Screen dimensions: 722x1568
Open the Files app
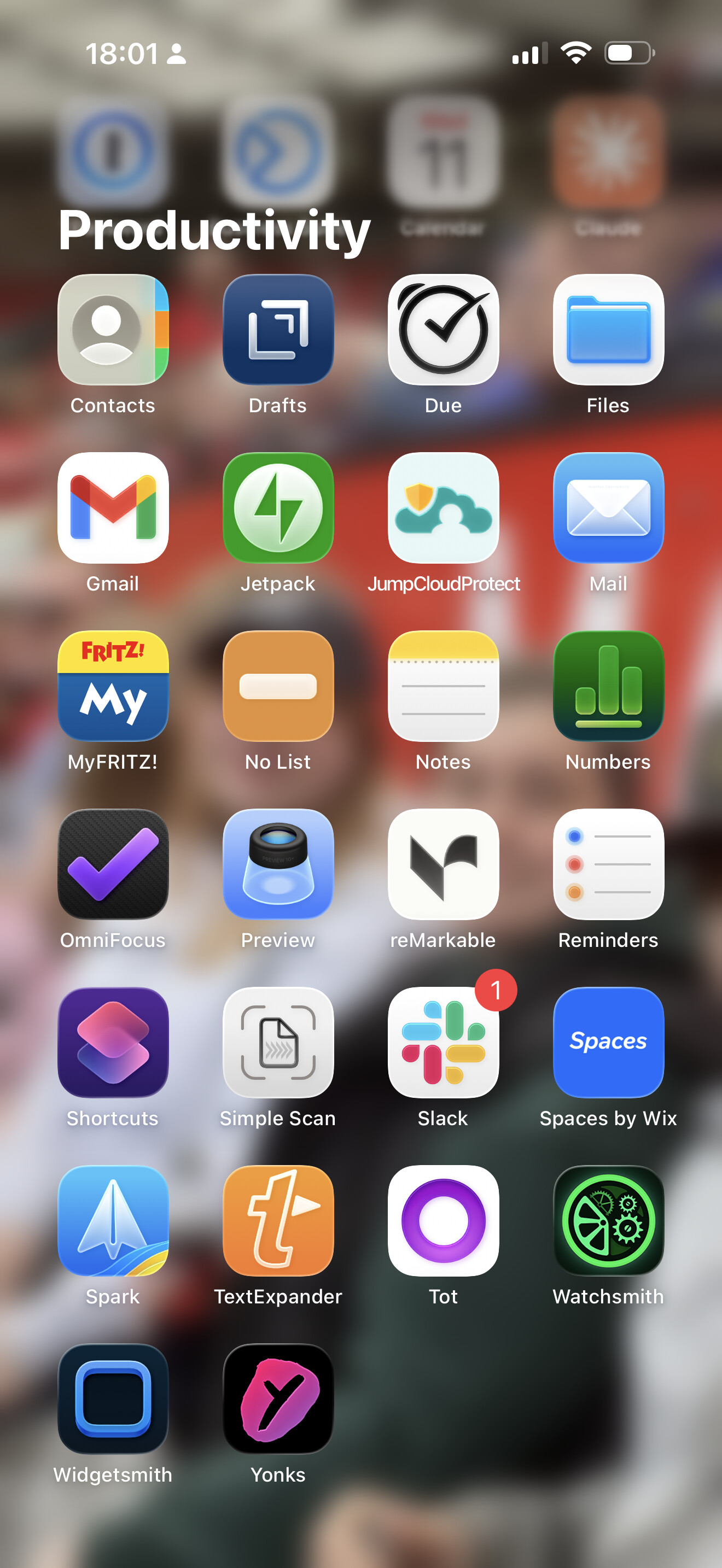608,329
